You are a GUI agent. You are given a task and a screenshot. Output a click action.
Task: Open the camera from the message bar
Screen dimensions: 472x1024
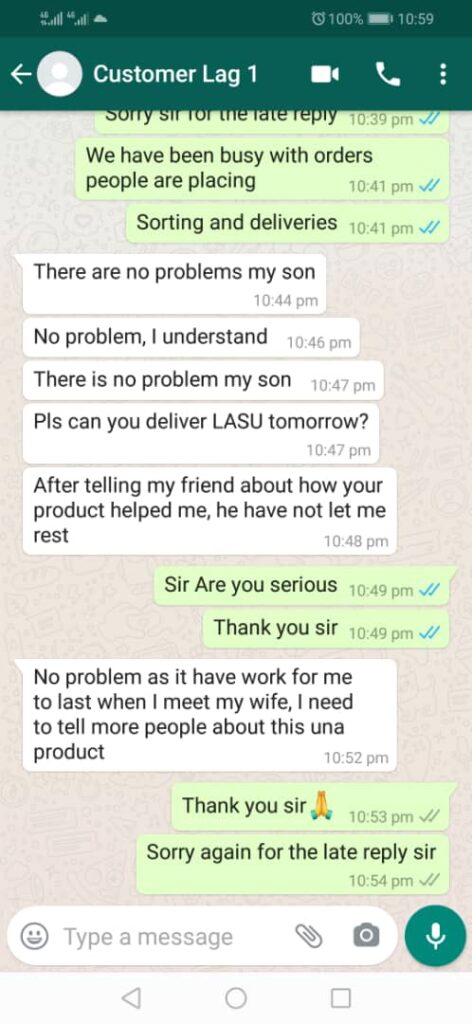(x=366, y=936)
